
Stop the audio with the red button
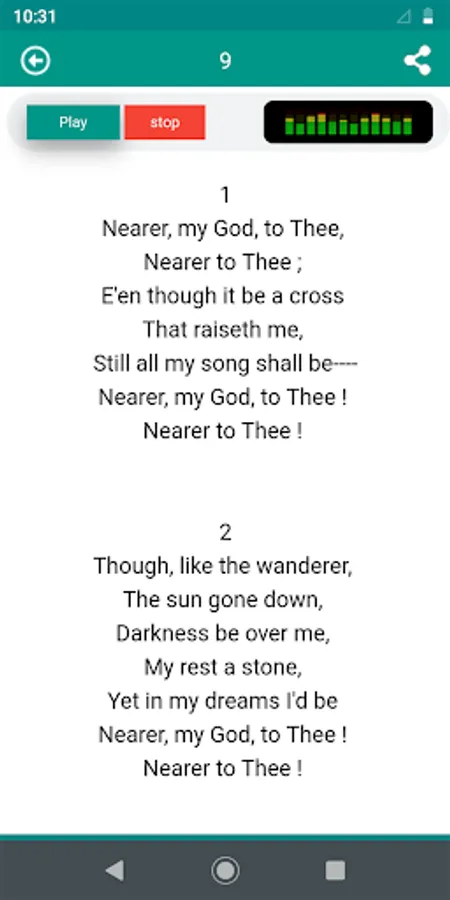pos(165,122)
